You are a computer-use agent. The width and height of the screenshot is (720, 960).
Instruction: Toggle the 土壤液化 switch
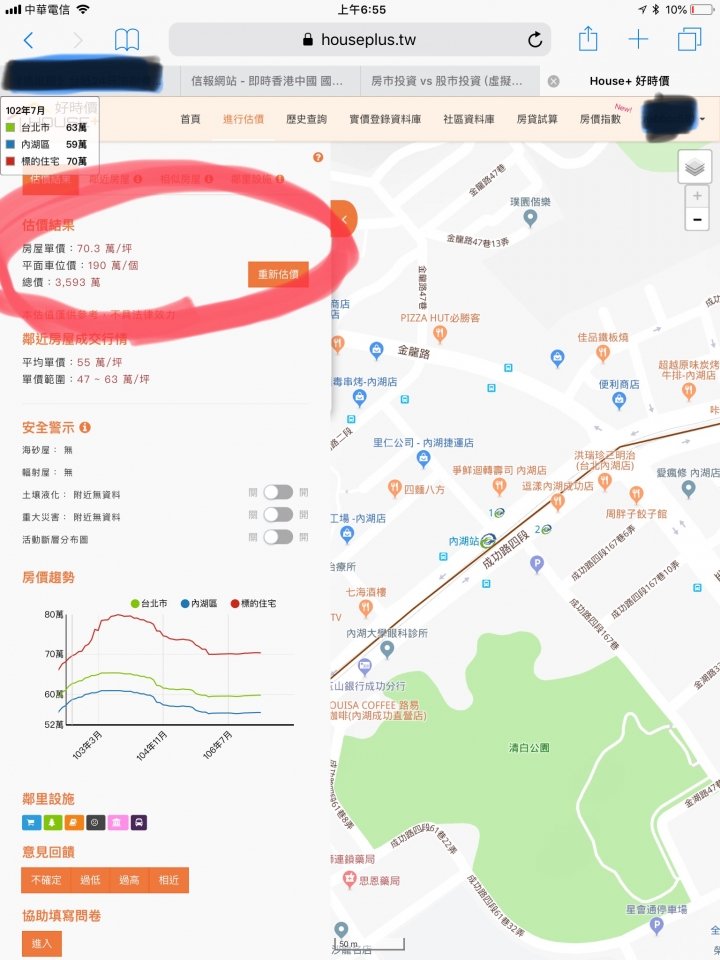[x=278, y=492]
